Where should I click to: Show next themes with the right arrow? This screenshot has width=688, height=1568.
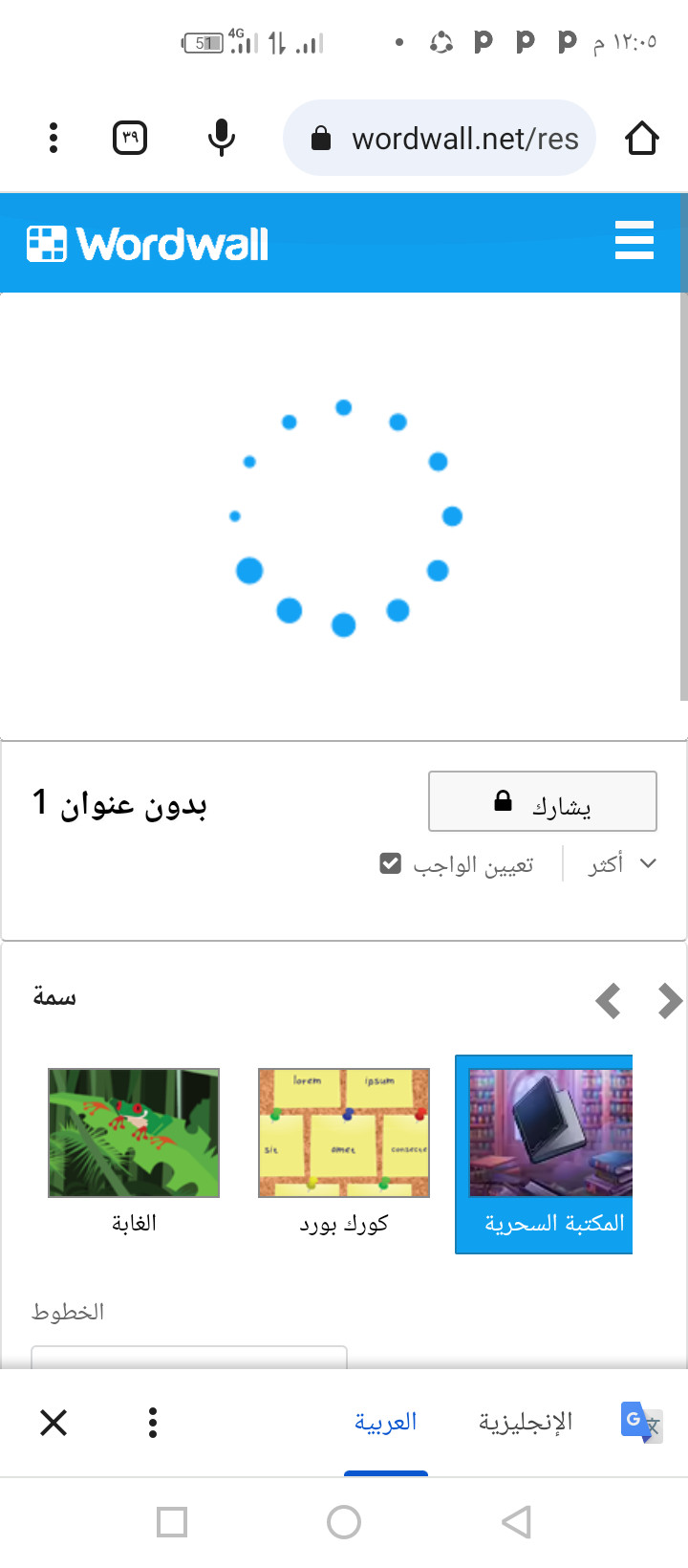coord(670,1001)
